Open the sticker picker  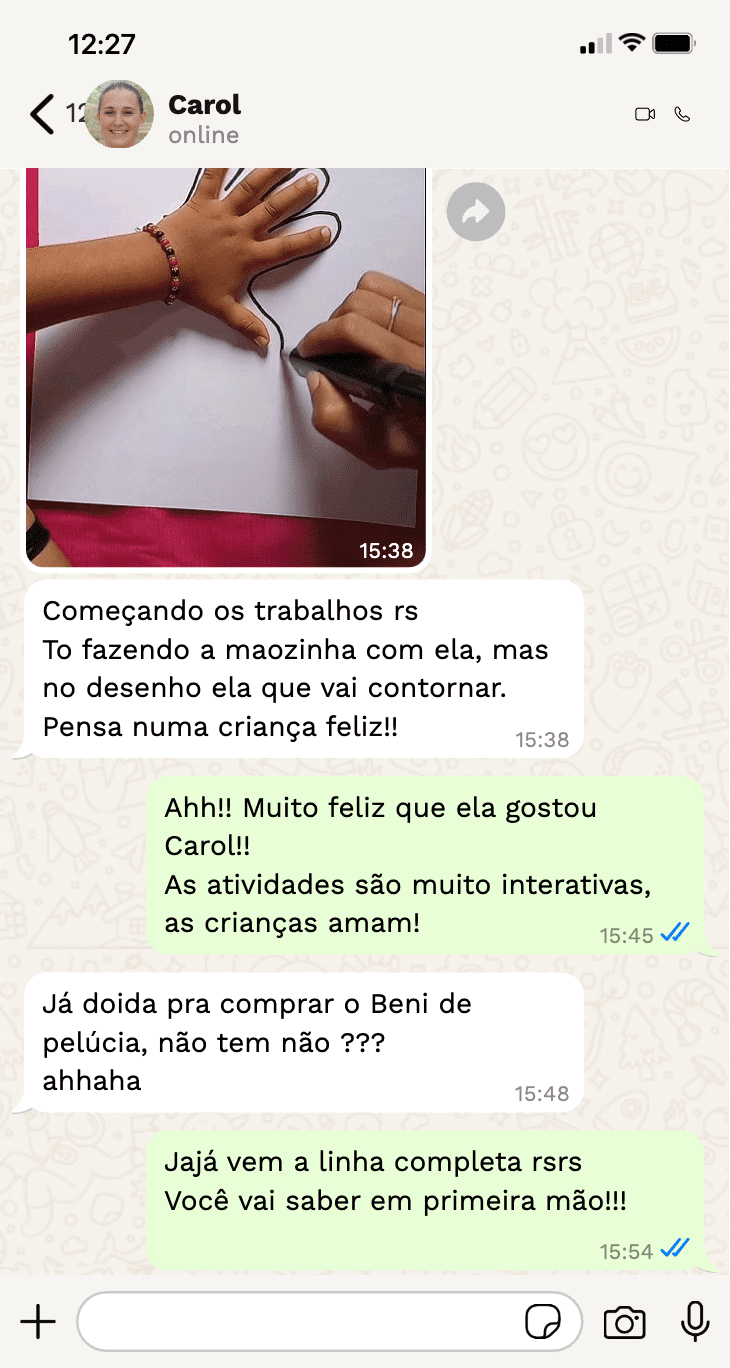point(543,1322)
